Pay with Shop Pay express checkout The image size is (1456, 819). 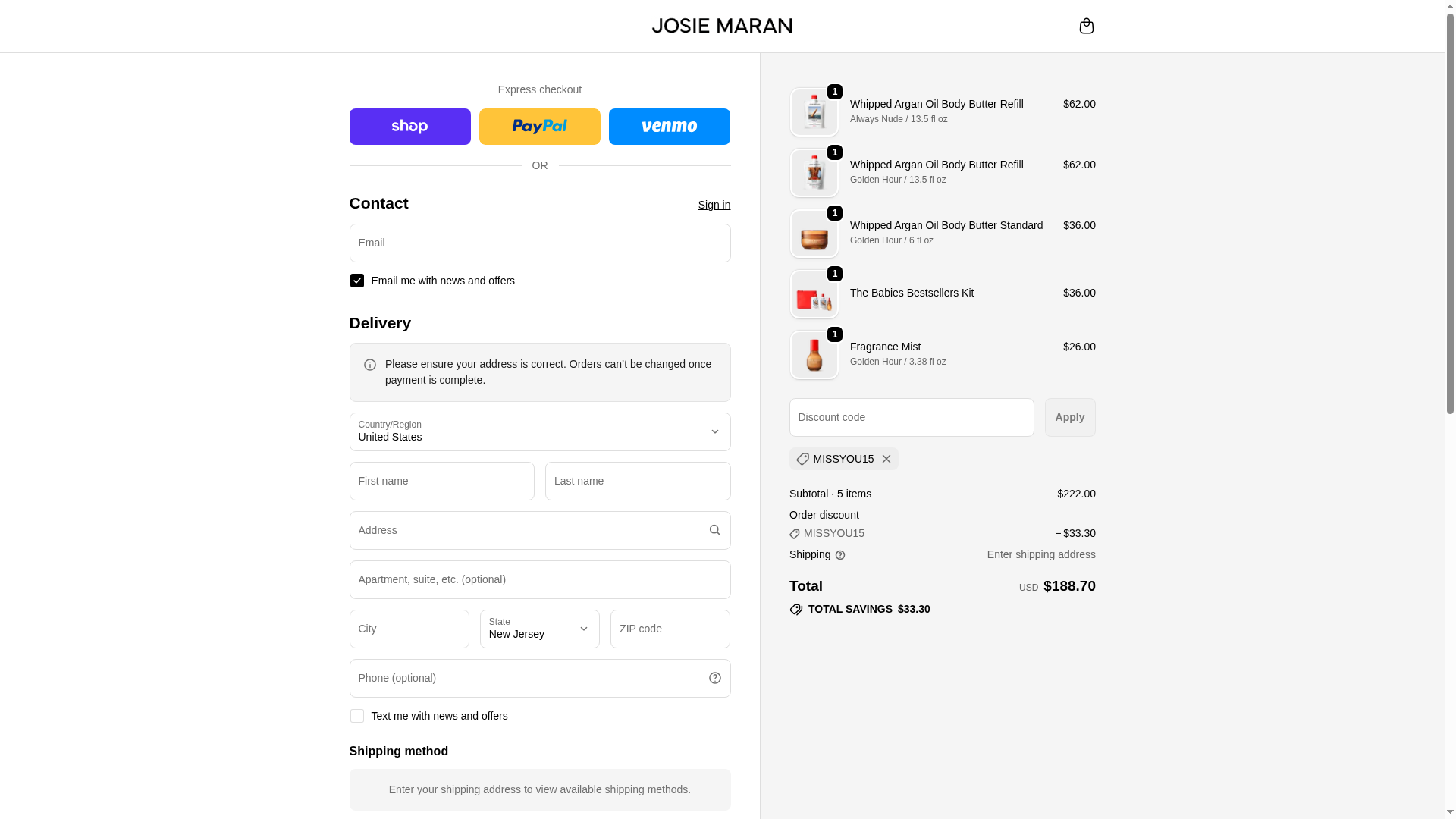point(409,127)
